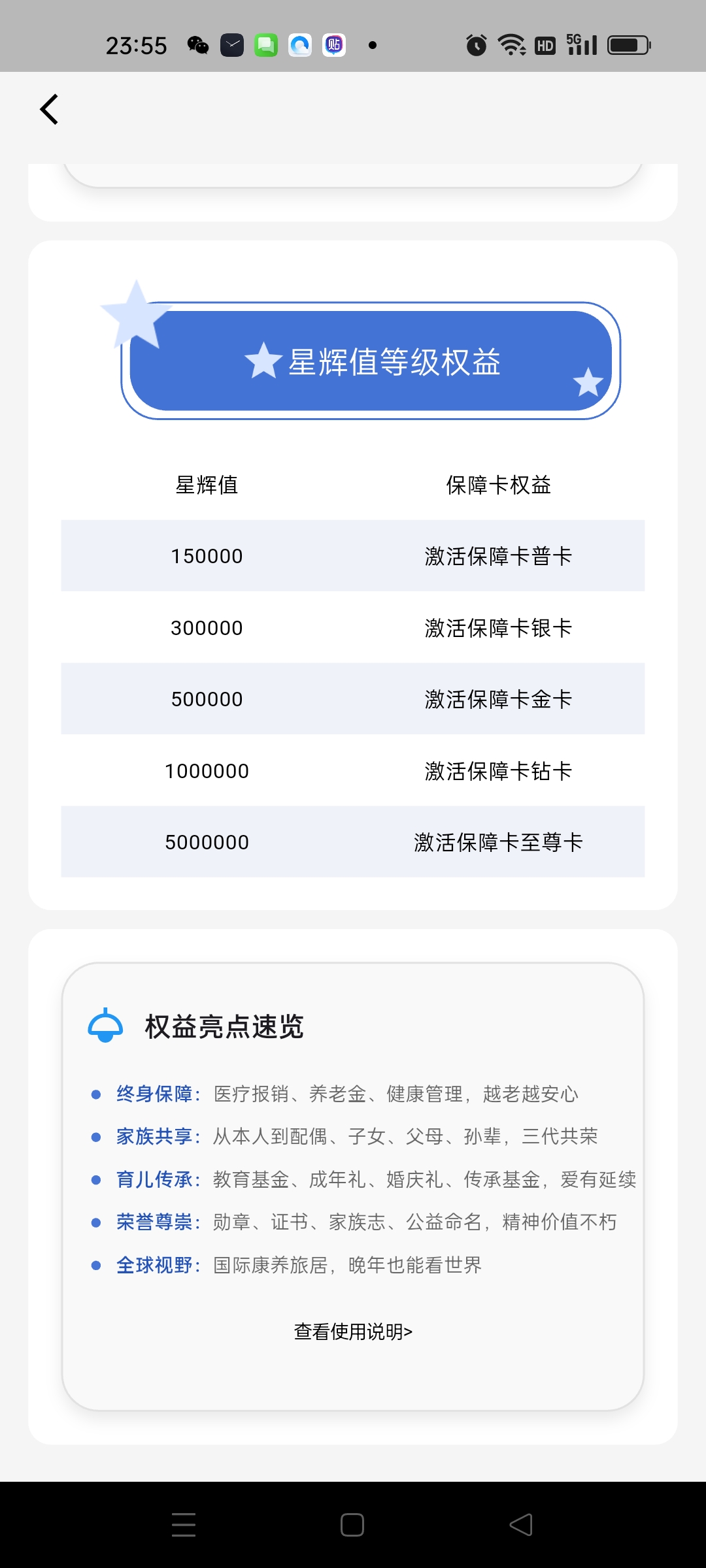Open the 查看使用说明 usage instructions link
The height and width of the screenshot is (1568, 706).
353,1331
